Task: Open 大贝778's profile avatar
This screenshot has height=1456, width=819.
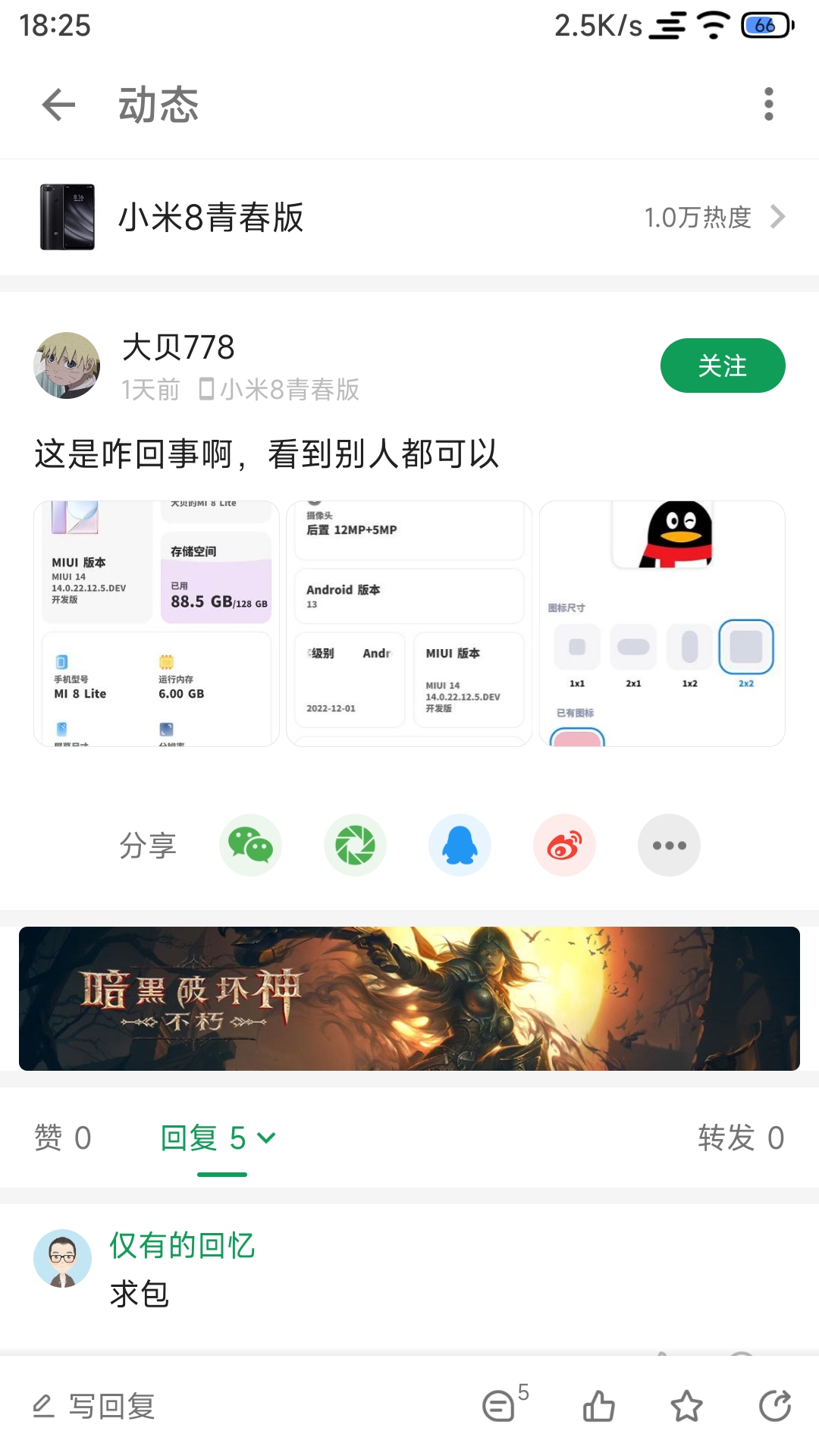Action: [67, 366]
